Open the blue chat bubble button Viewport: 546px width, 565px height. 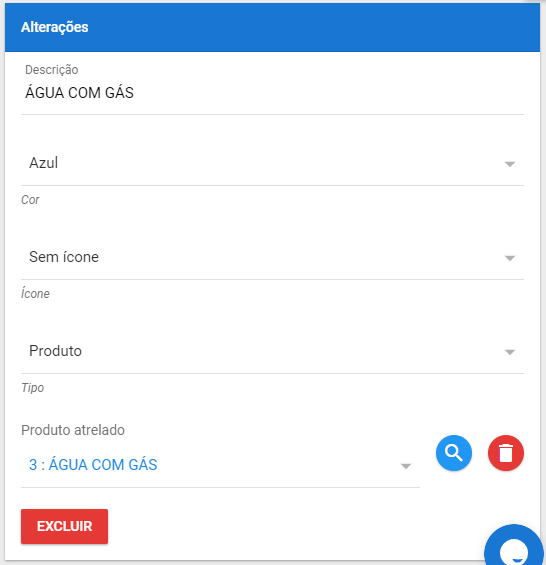coord(514,548)
